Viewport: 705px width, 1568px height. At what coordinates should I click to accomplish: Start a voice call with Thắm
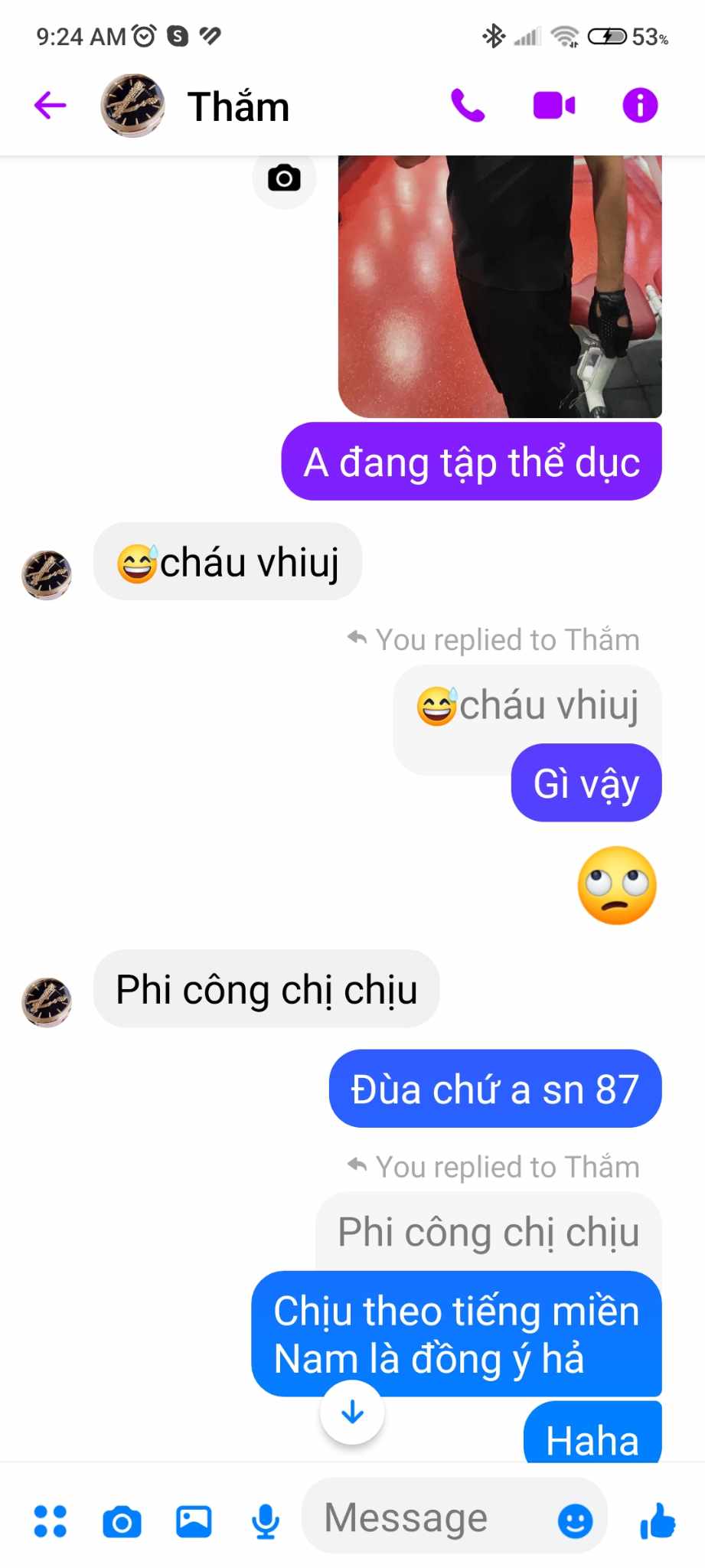click(x=468, y=106)
